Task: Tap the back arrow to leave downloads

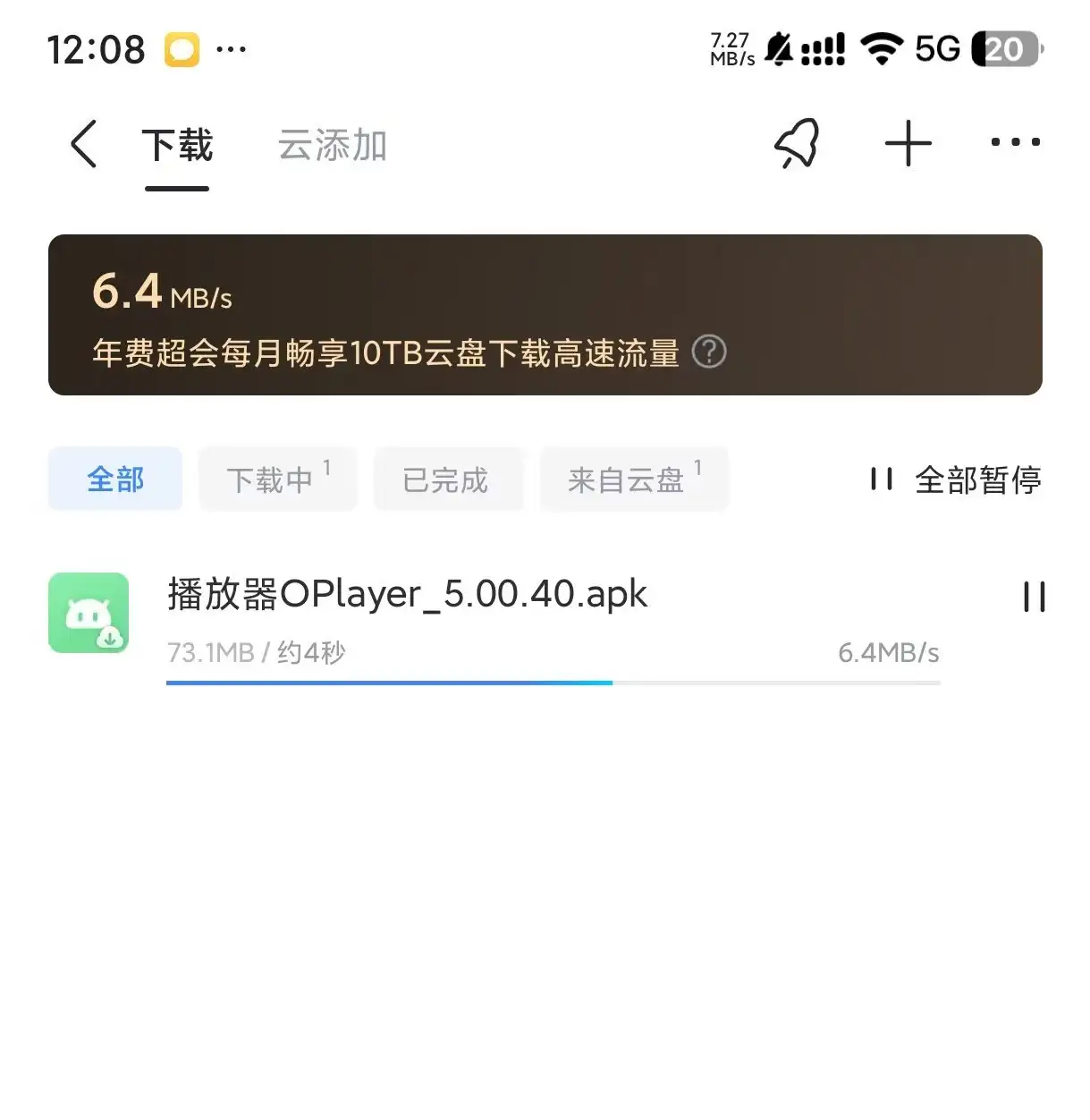Action: point(81,143)
